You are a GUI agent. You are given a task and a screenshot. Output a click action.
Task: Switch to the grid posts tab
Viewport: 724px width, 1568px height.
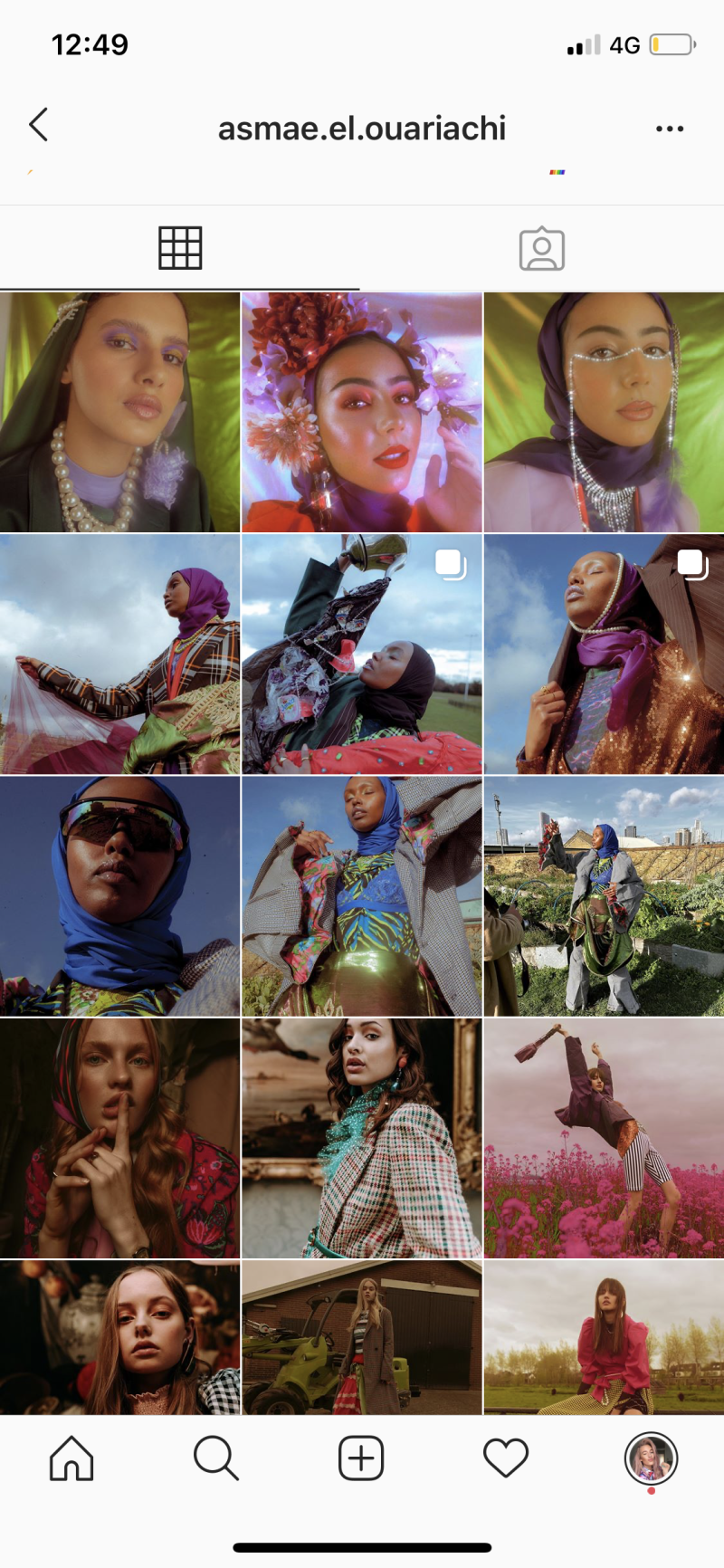(x=180, y=248)
